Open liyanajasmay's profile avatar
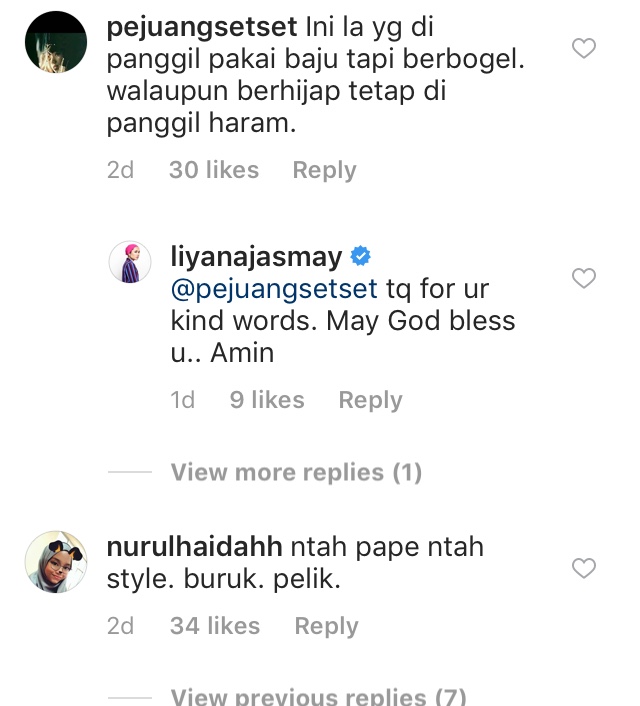This screenshot has height=706, width=640. [x=131, y=262]
